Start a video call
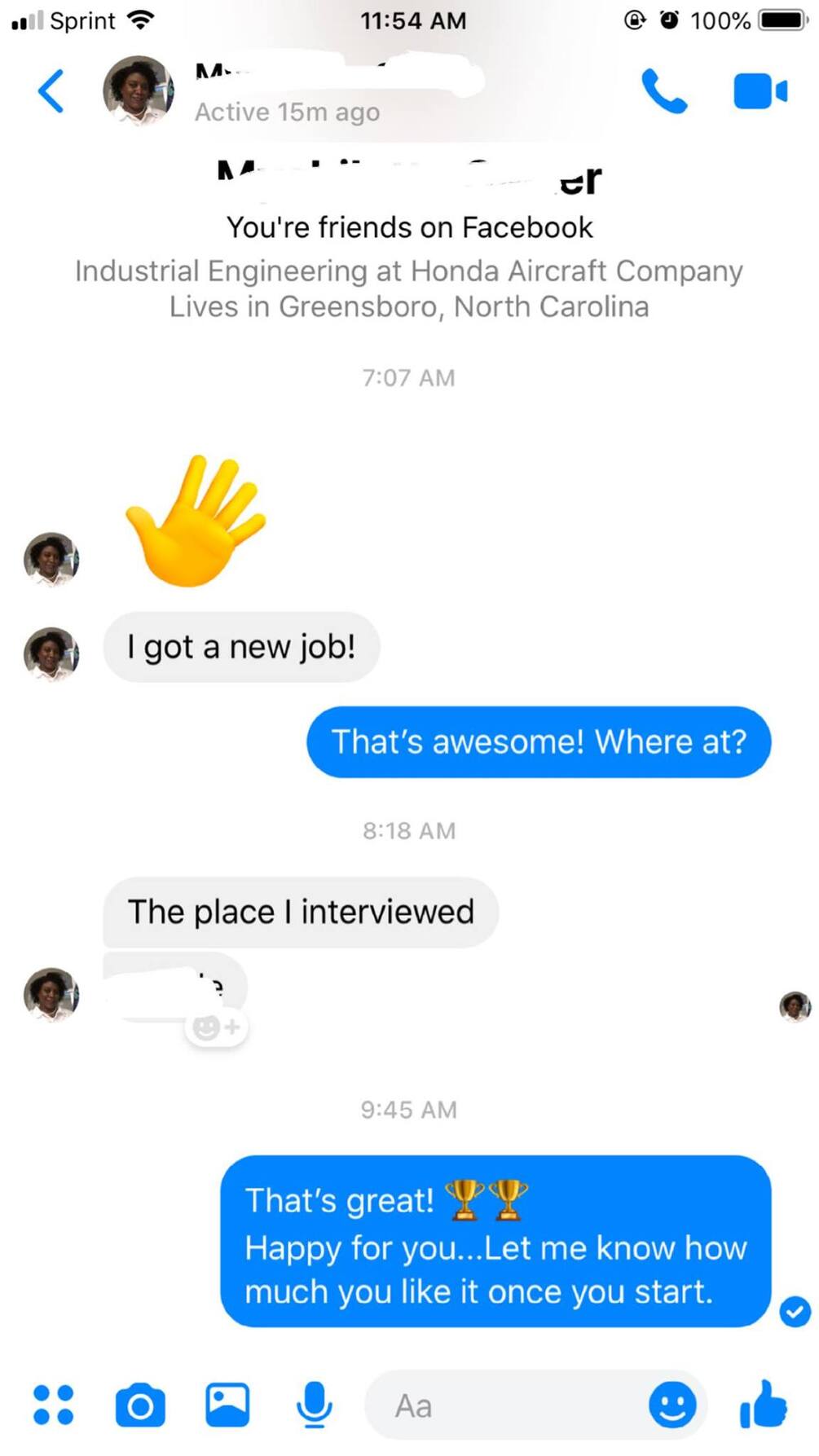This screenshot has height=1456, width=819. coord(760,91)
